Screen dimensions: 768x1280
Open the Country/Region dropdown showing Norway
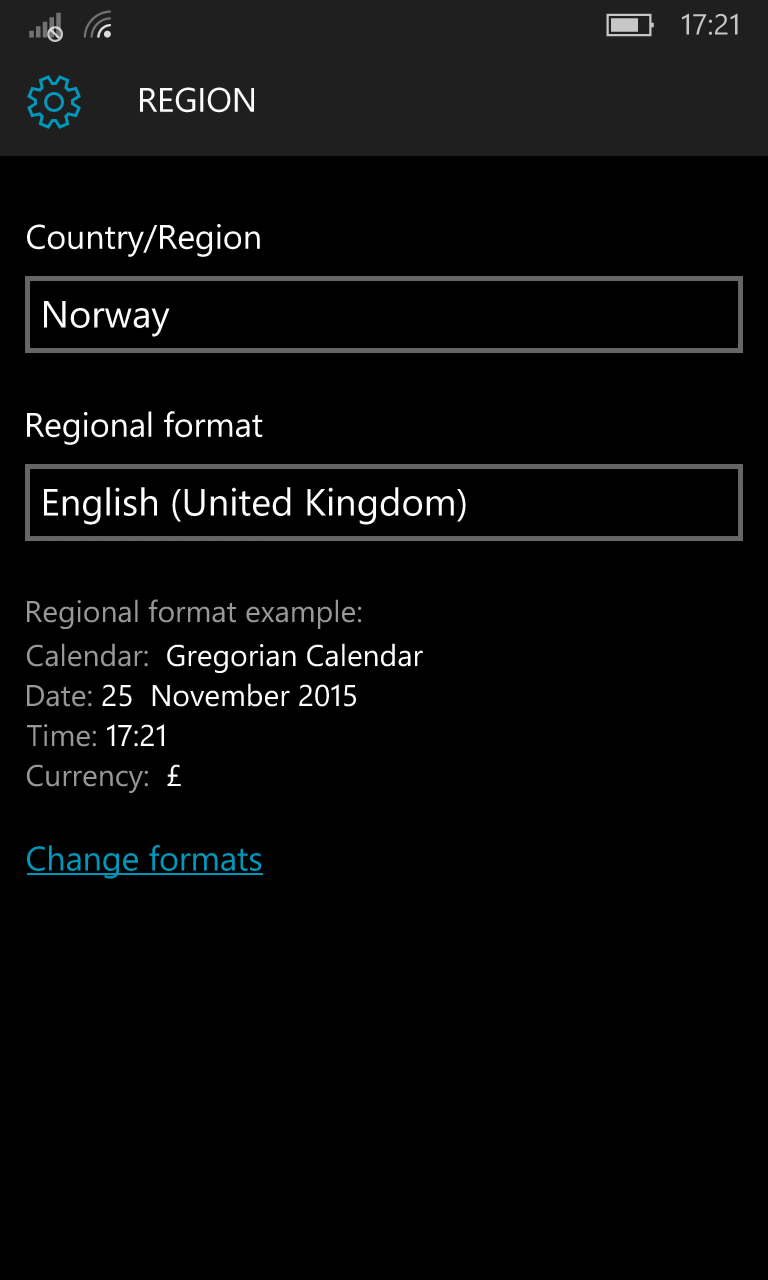pos(384,314)
